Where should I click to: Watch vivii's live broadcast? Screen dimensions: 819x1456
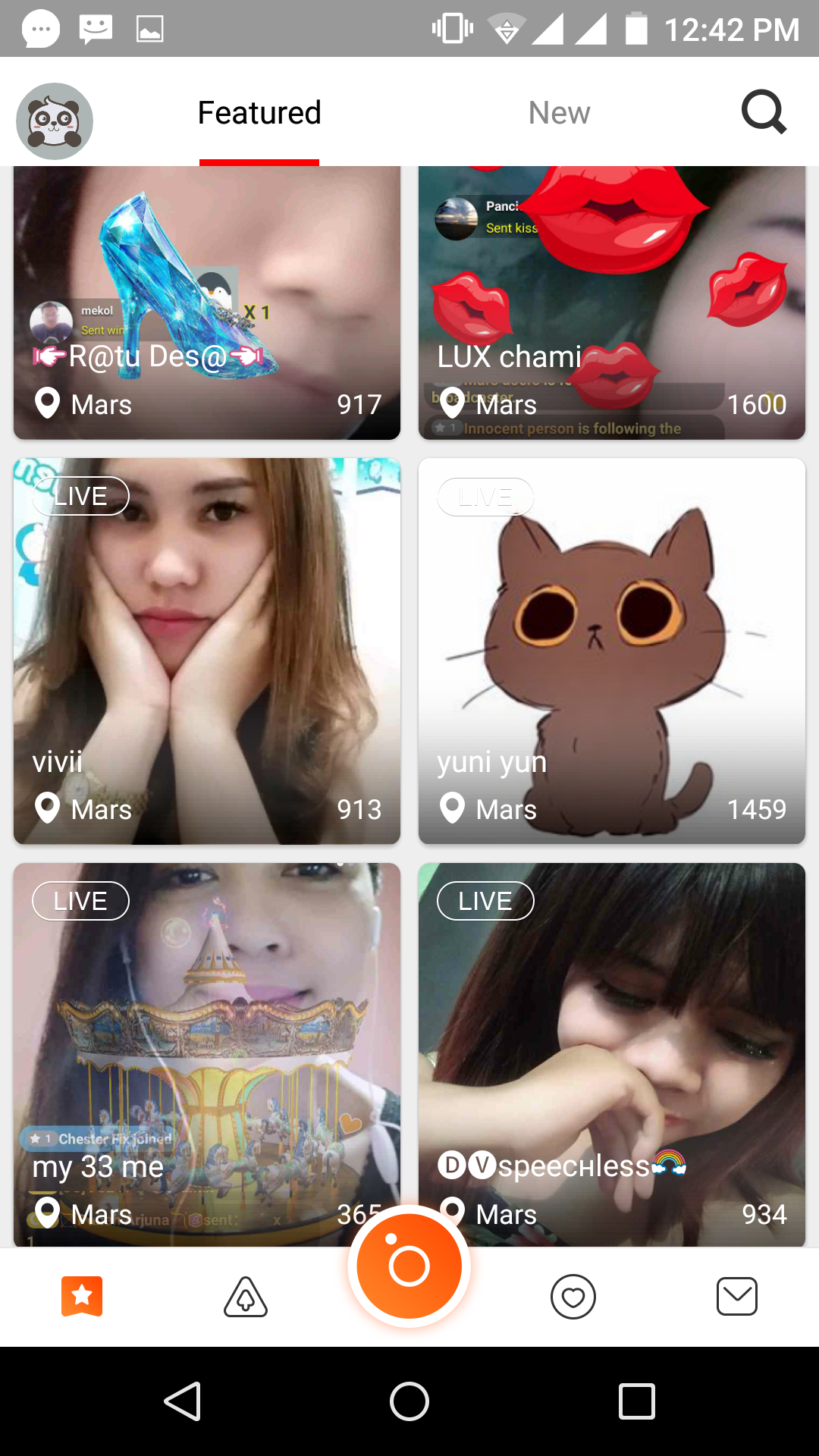tap(206, 651)
